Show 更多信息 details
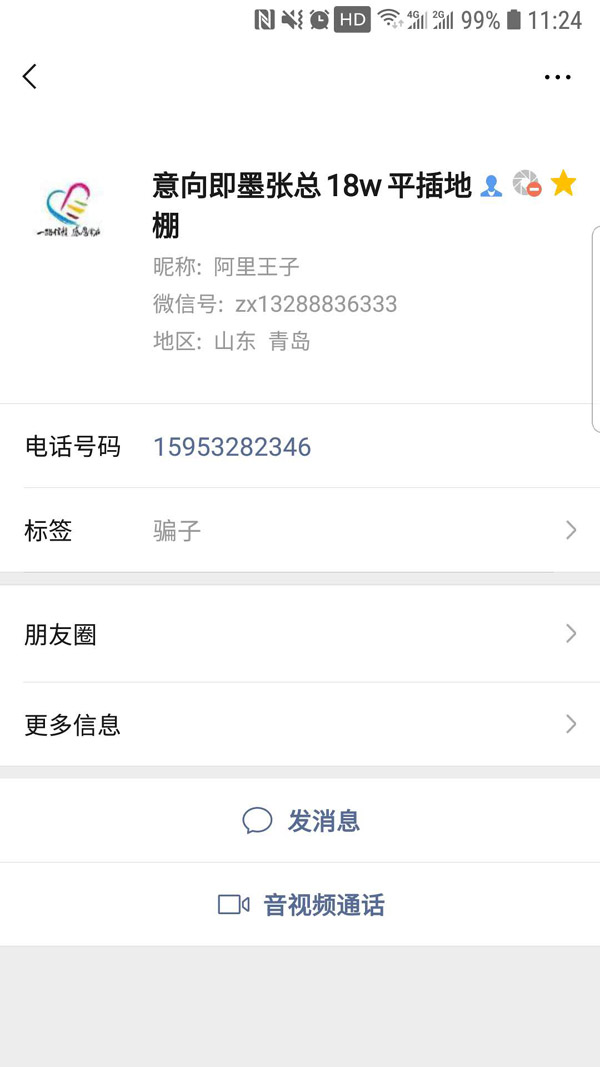Image resolution: width=600 pixels, height=1067 pixels. (300, 725)
